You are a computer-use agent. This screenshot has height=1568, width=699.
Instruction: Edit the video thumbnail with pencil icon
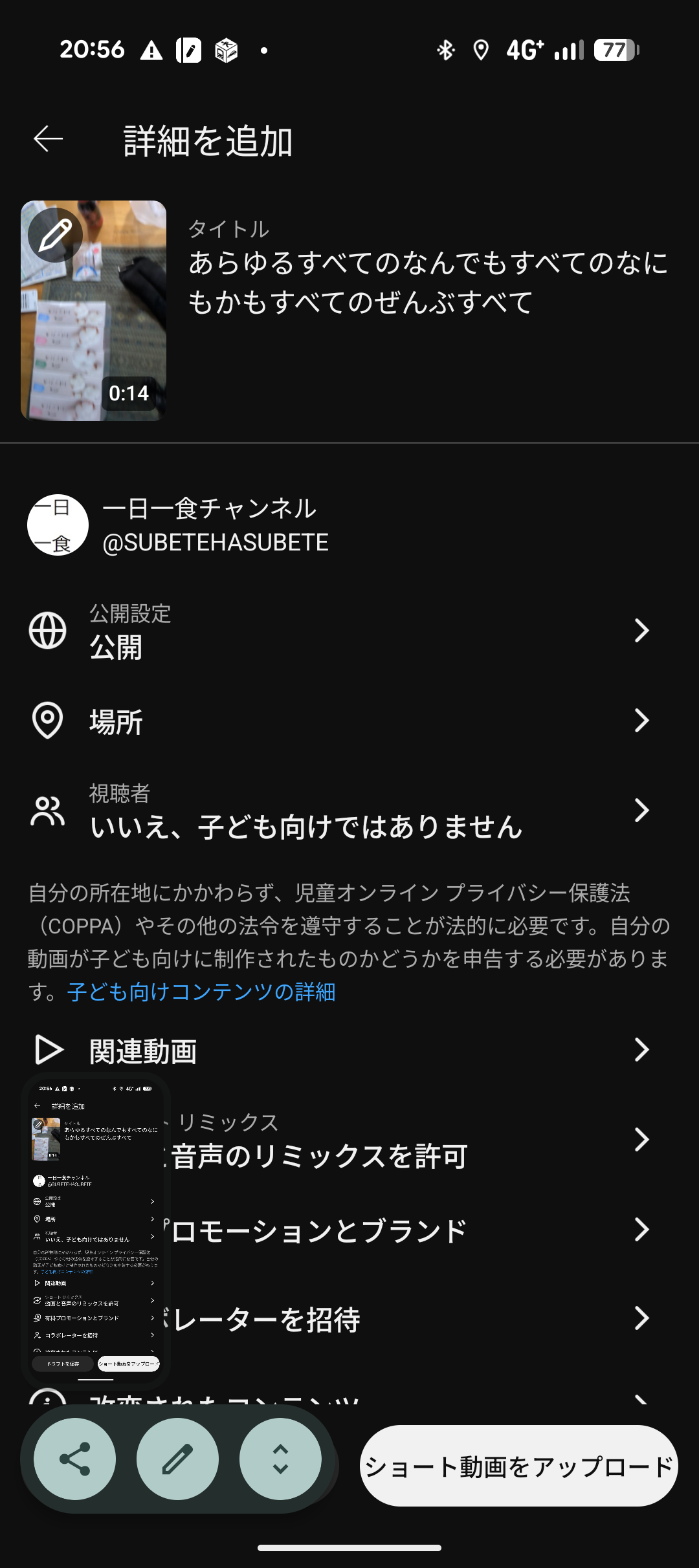pyautogui.click(x=56, y=234)
